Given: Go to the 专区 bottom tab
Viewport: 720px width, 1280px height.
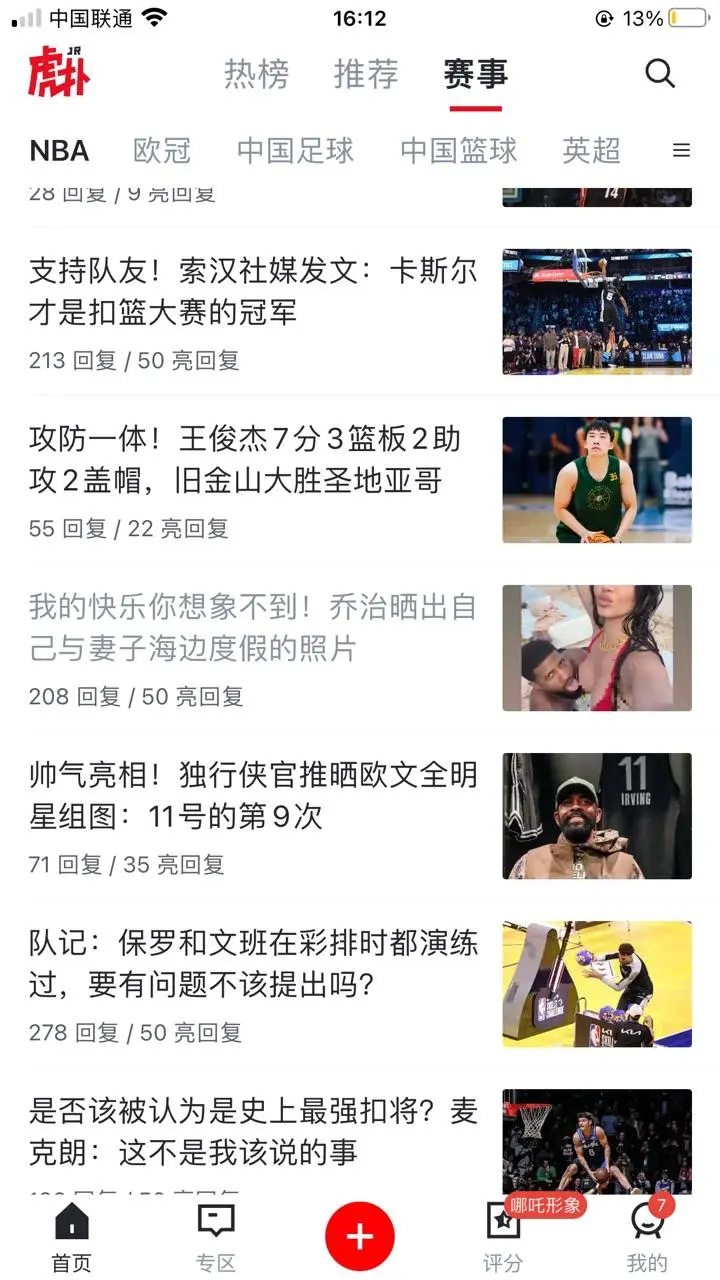Looking at the screenshot, I should tap(216, 1237).
